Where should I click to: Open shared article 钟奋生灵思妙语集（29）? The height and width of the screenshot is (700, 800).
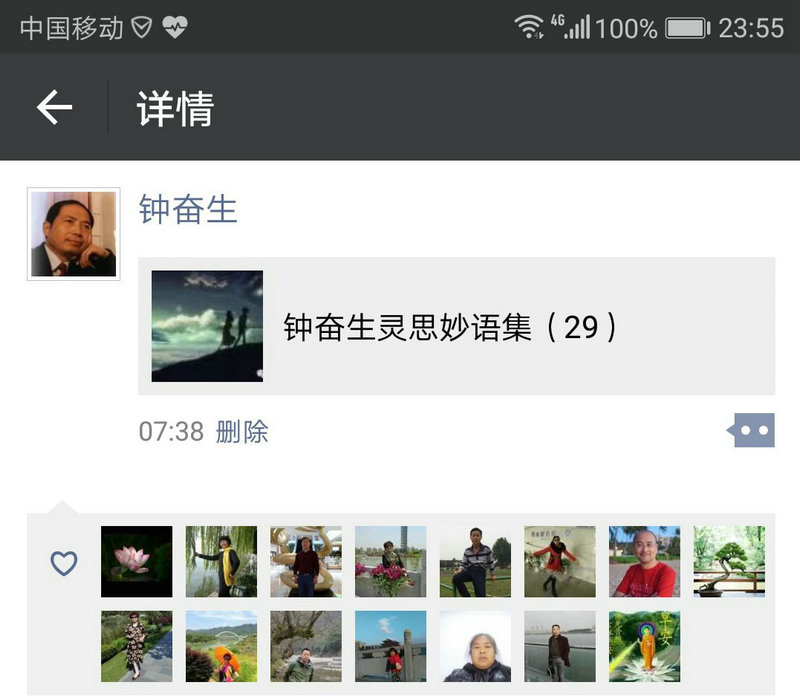(x=456, y=327)
